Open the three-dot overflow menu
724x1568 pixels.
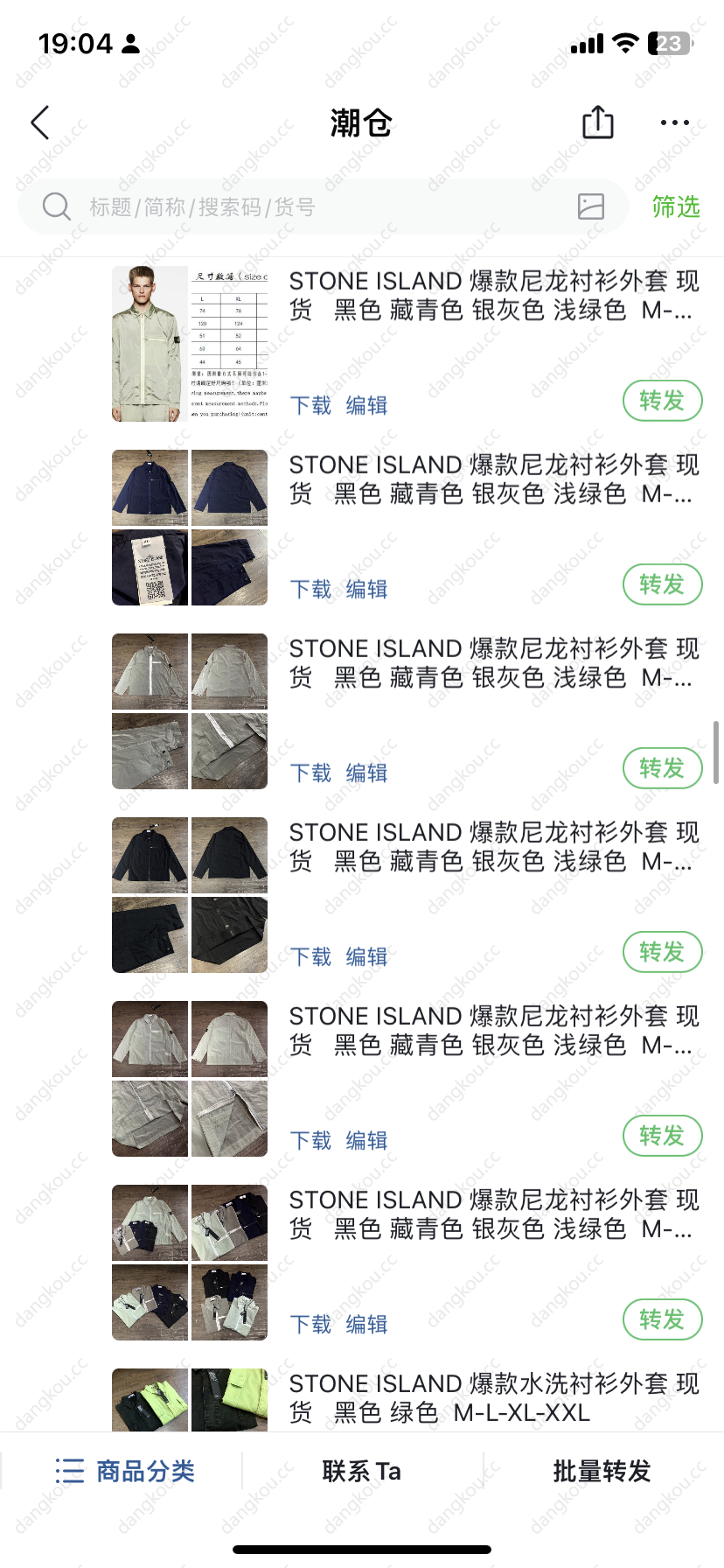click(x=674, y=123)
